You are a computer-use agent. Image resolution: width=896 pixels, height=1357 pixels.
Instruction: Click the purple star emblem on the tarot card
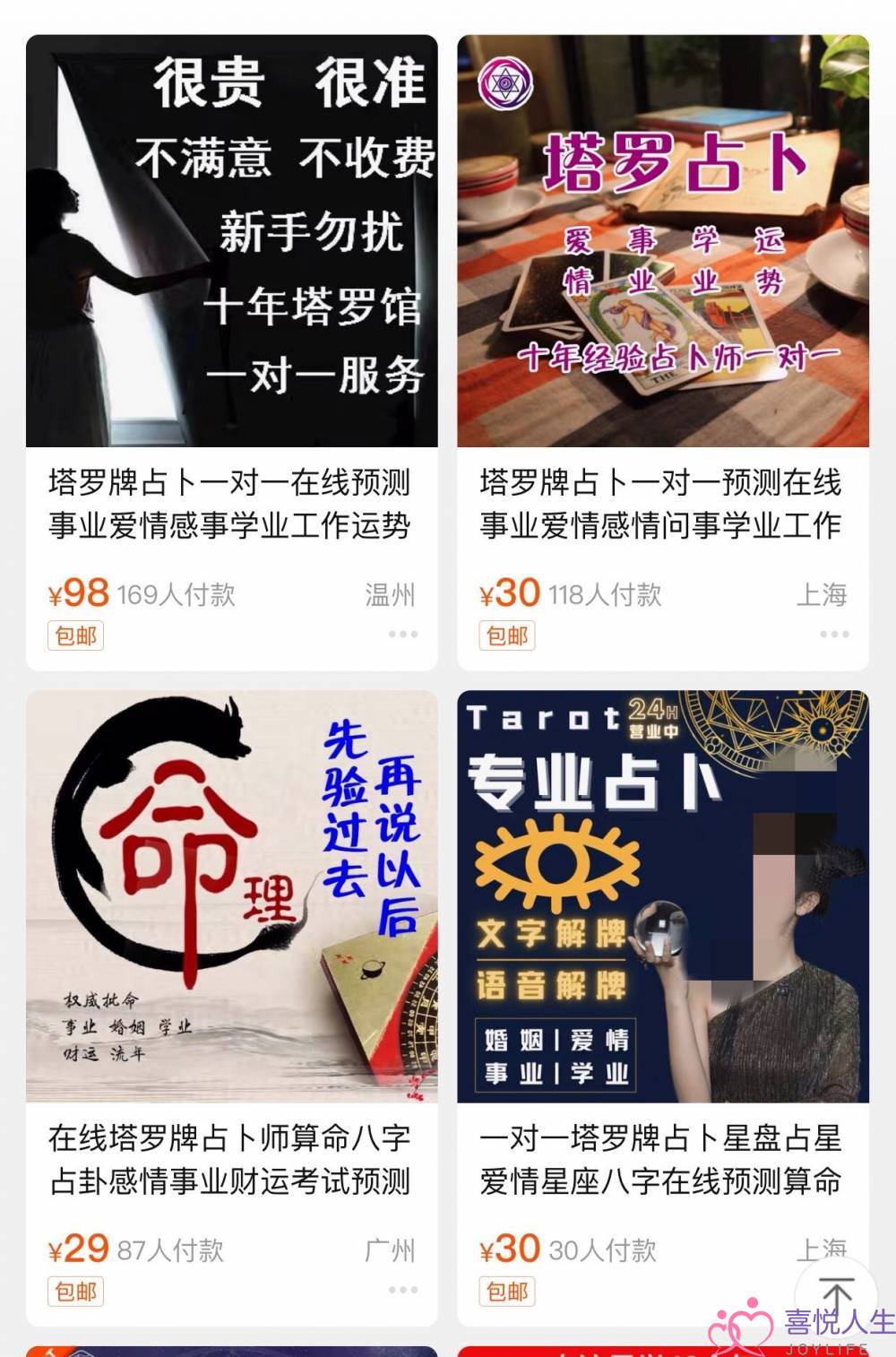pos(505,83)
